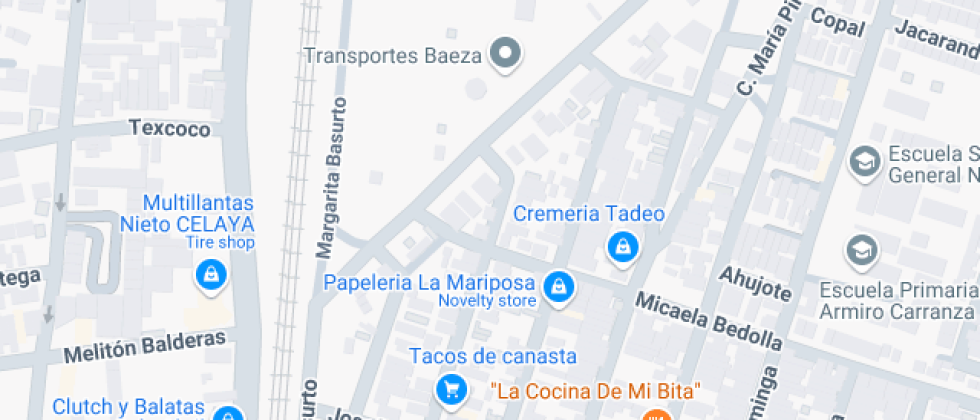This screenshot has height=420, width=980.
Task: Tap the Escuela Secundaria General school pin
Action: (x=863, y=160)
